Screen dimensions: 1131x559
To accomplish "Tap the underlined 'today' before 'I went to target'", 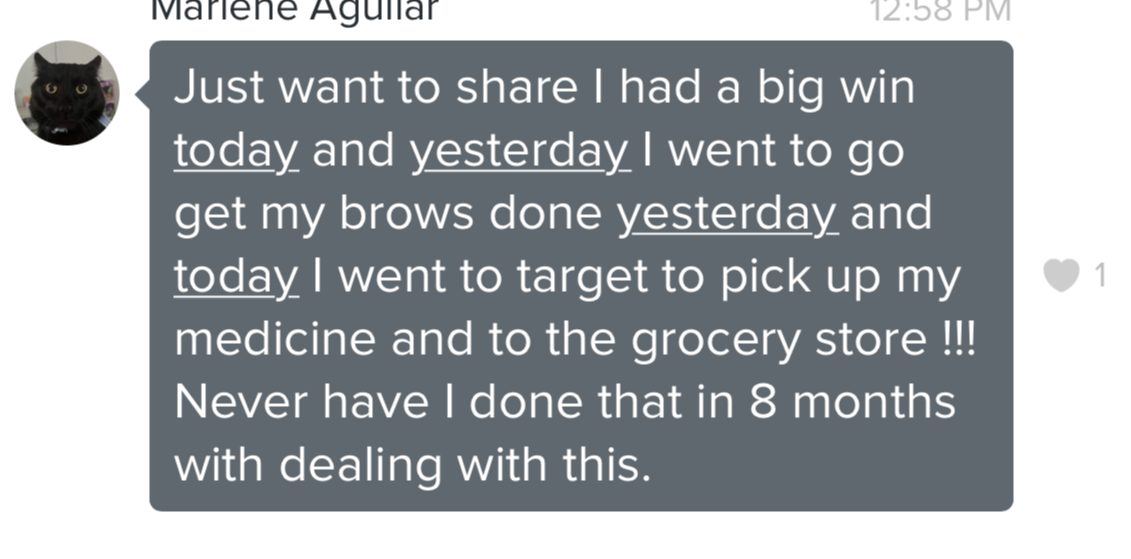I will click(x=236, y=278).
